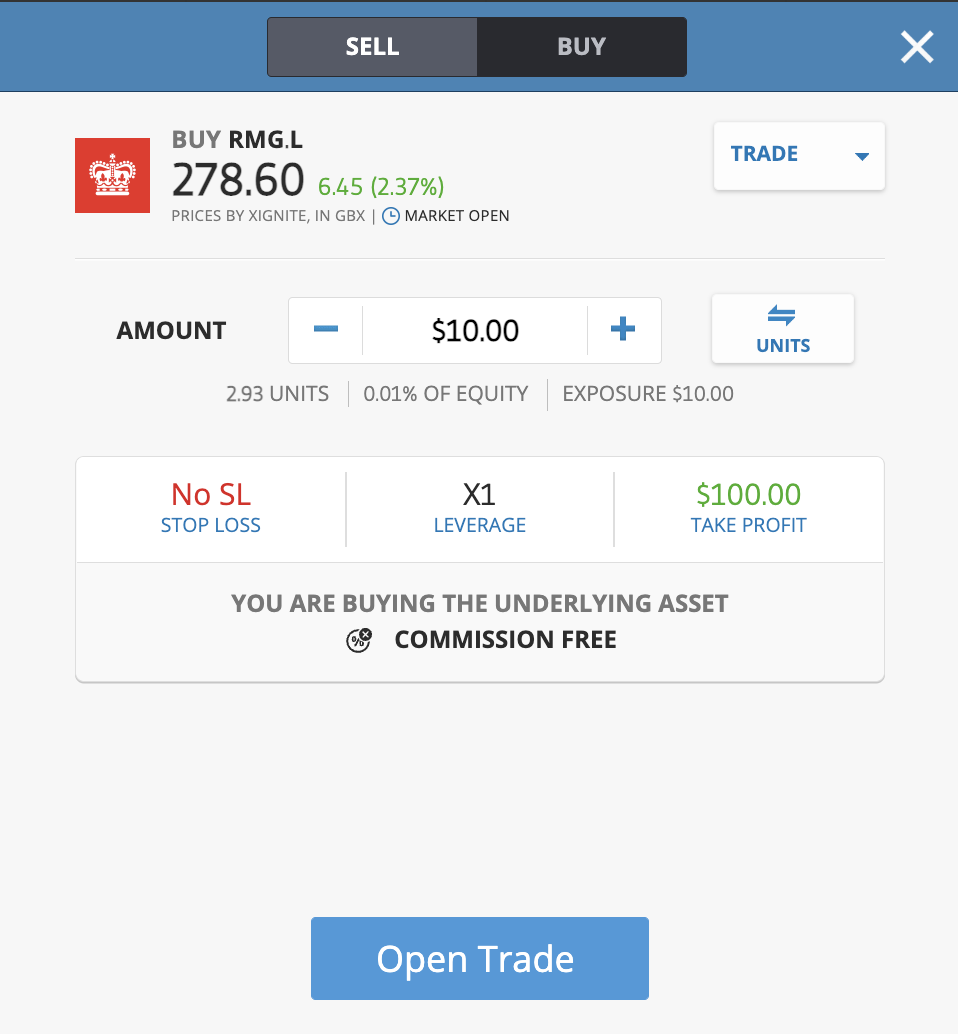
Task: Switch amount entry to UNITS
Action: tap(782, 329)
